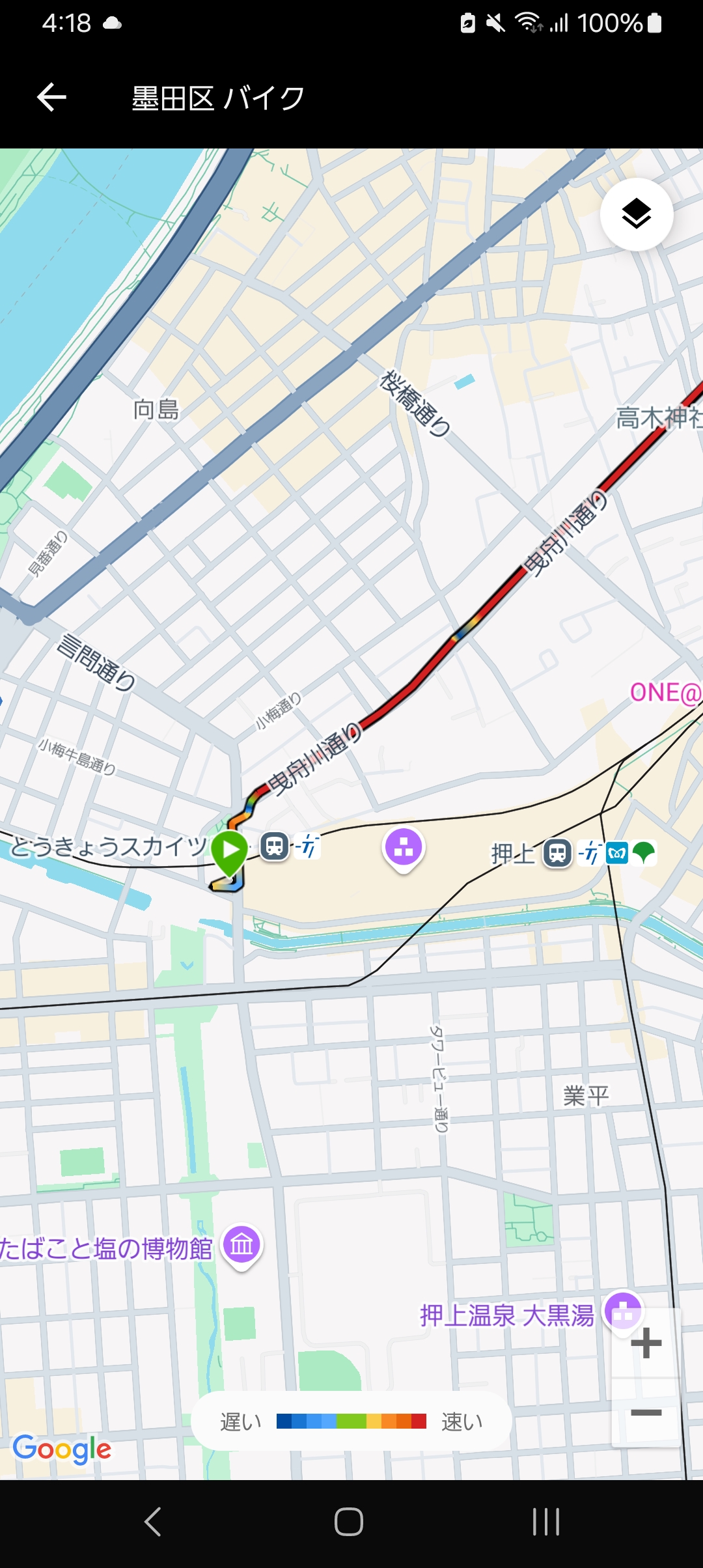Open the map layers button

[x=636, y=214]
